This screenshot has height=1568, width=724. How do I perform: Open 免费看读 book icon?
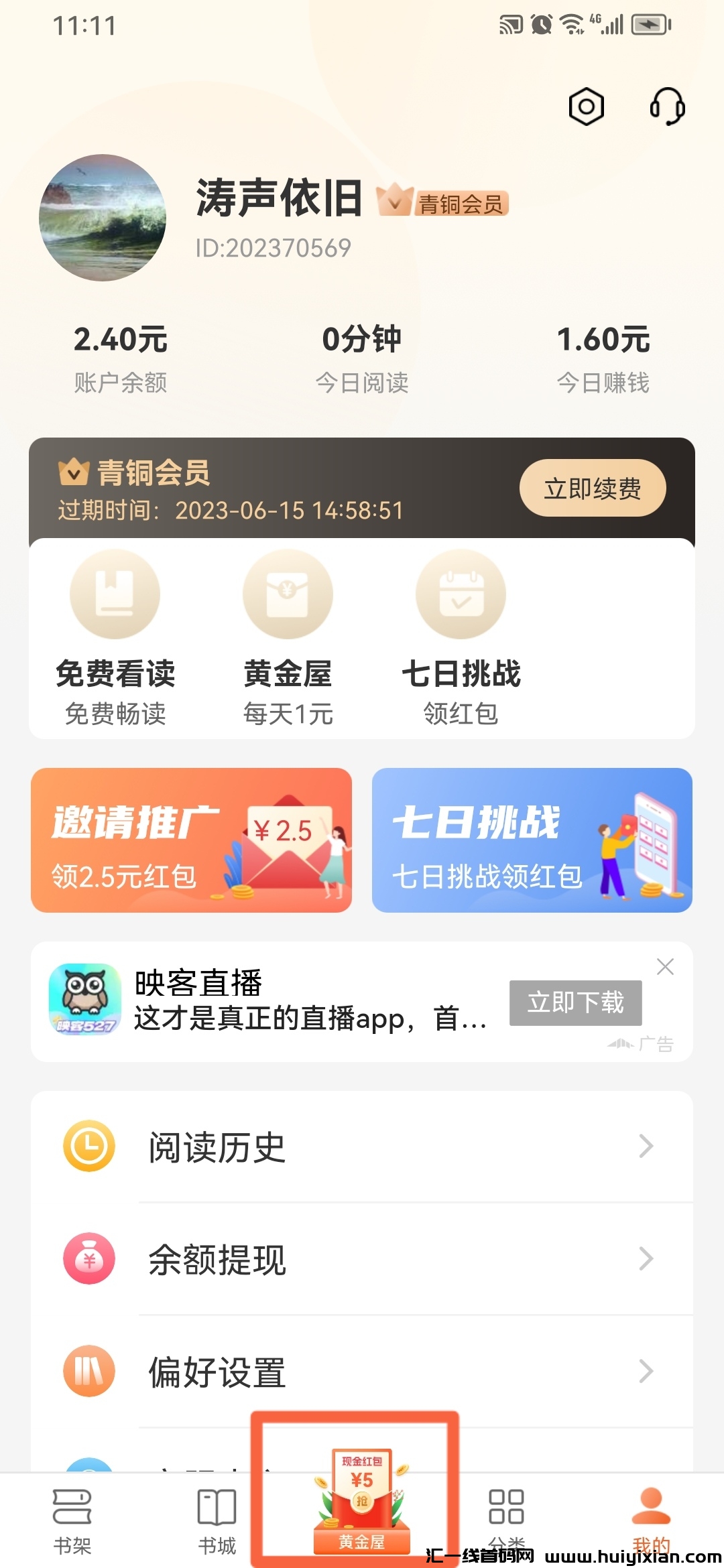point(114,594)
